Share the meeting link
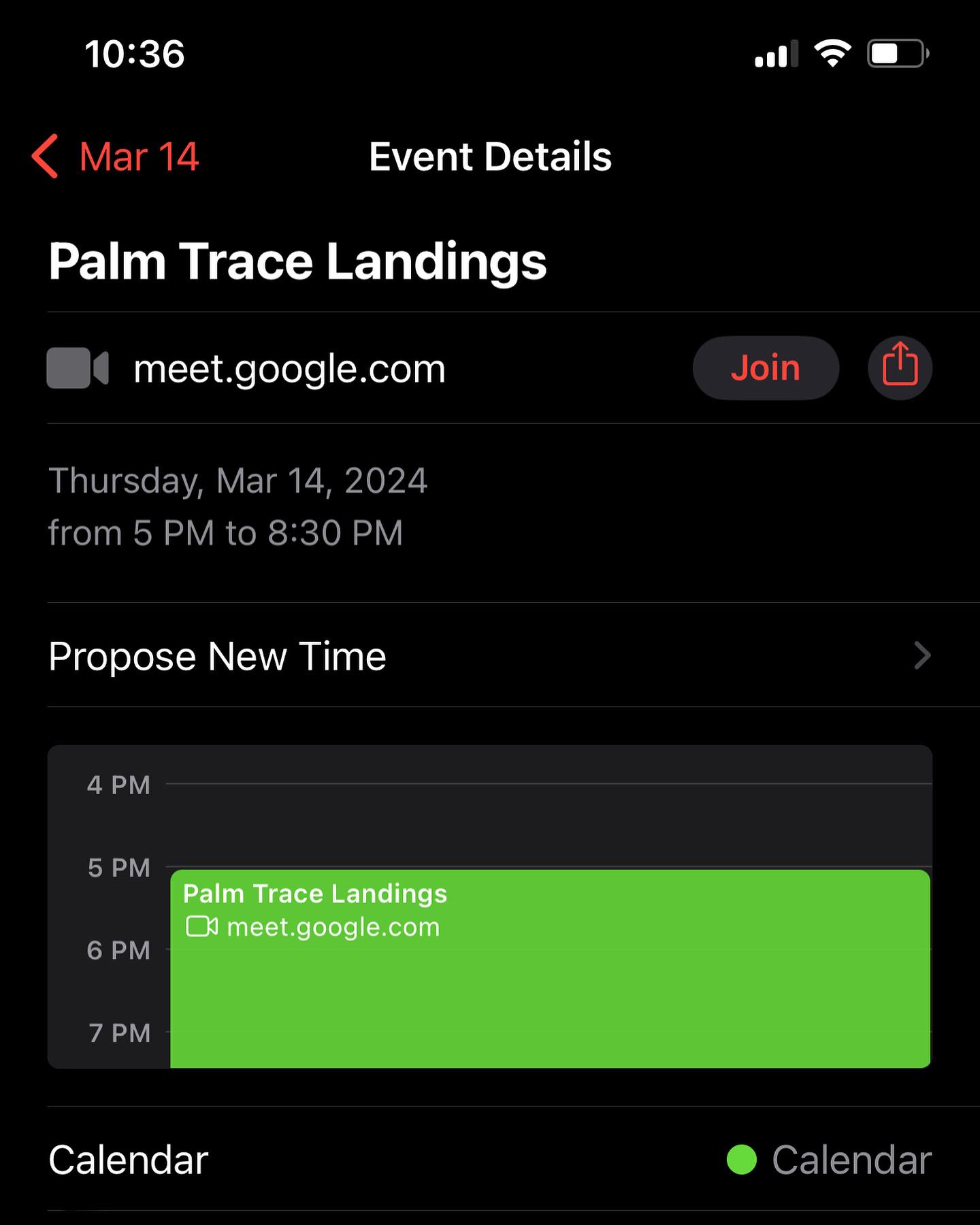 tap(900, 368)
